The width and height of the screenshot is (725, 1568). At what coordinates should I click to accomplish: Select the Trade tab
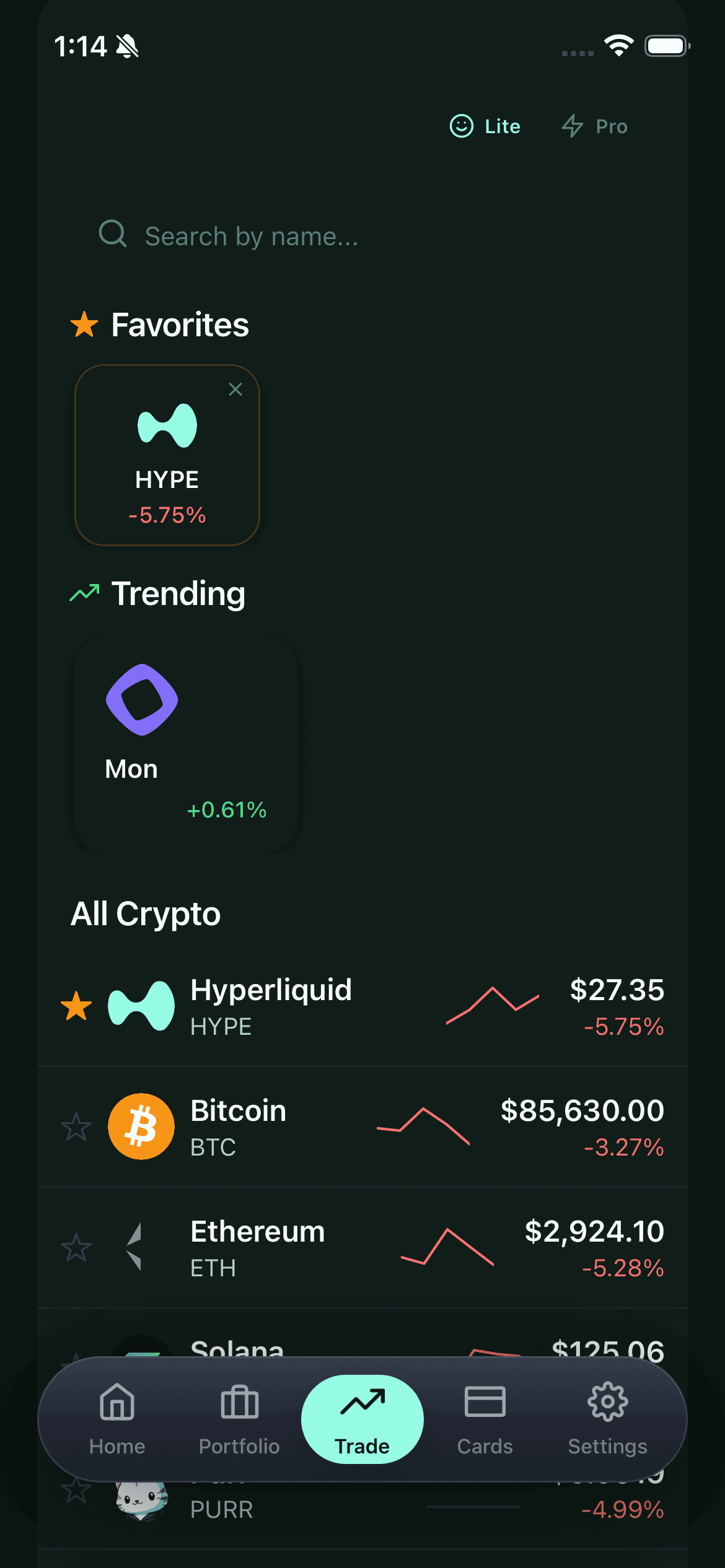tap(362, 1419)
